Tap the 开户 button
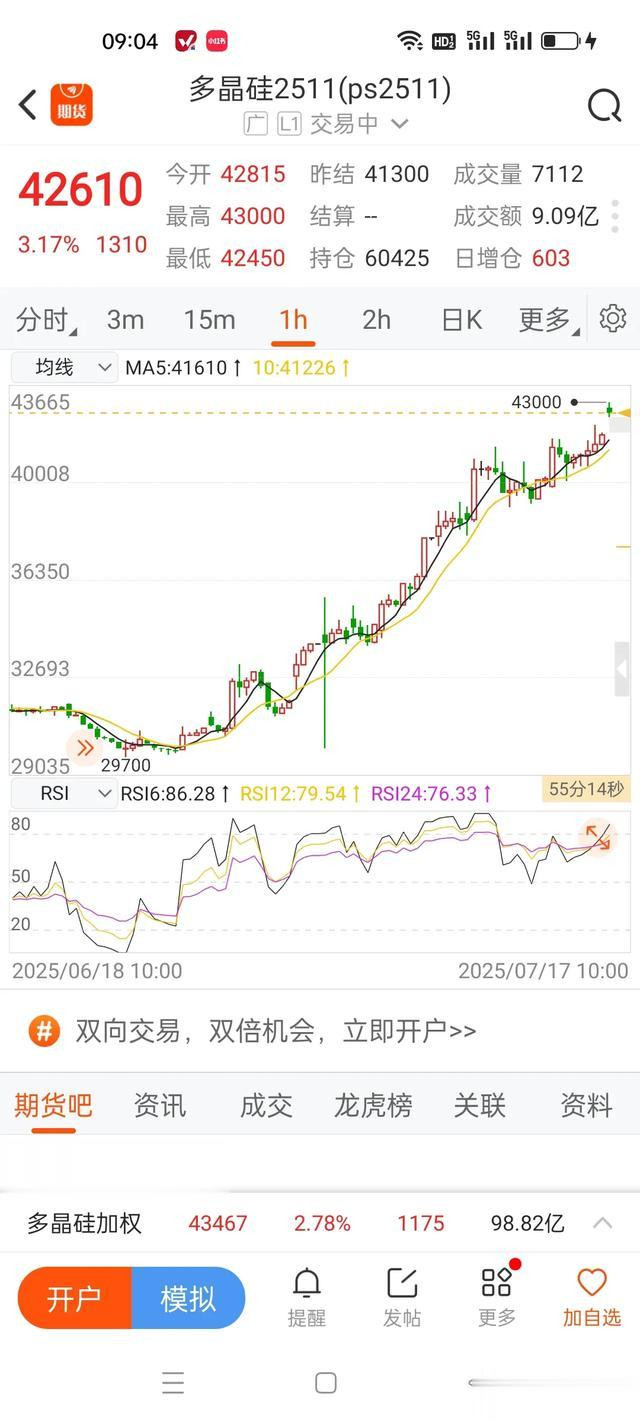 [75, 1298]
